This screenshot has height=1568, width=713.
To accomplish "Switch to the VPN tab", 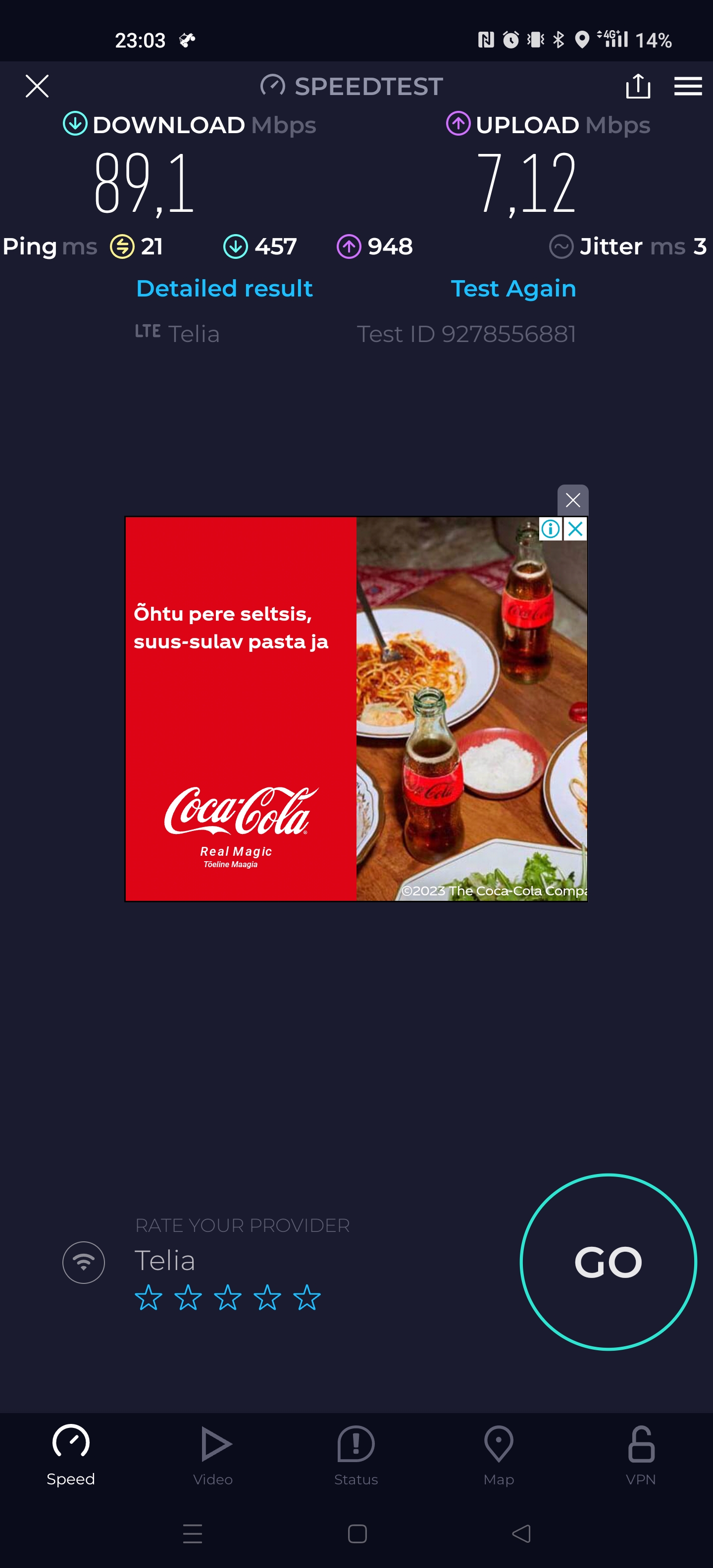I will (641, 1455).
